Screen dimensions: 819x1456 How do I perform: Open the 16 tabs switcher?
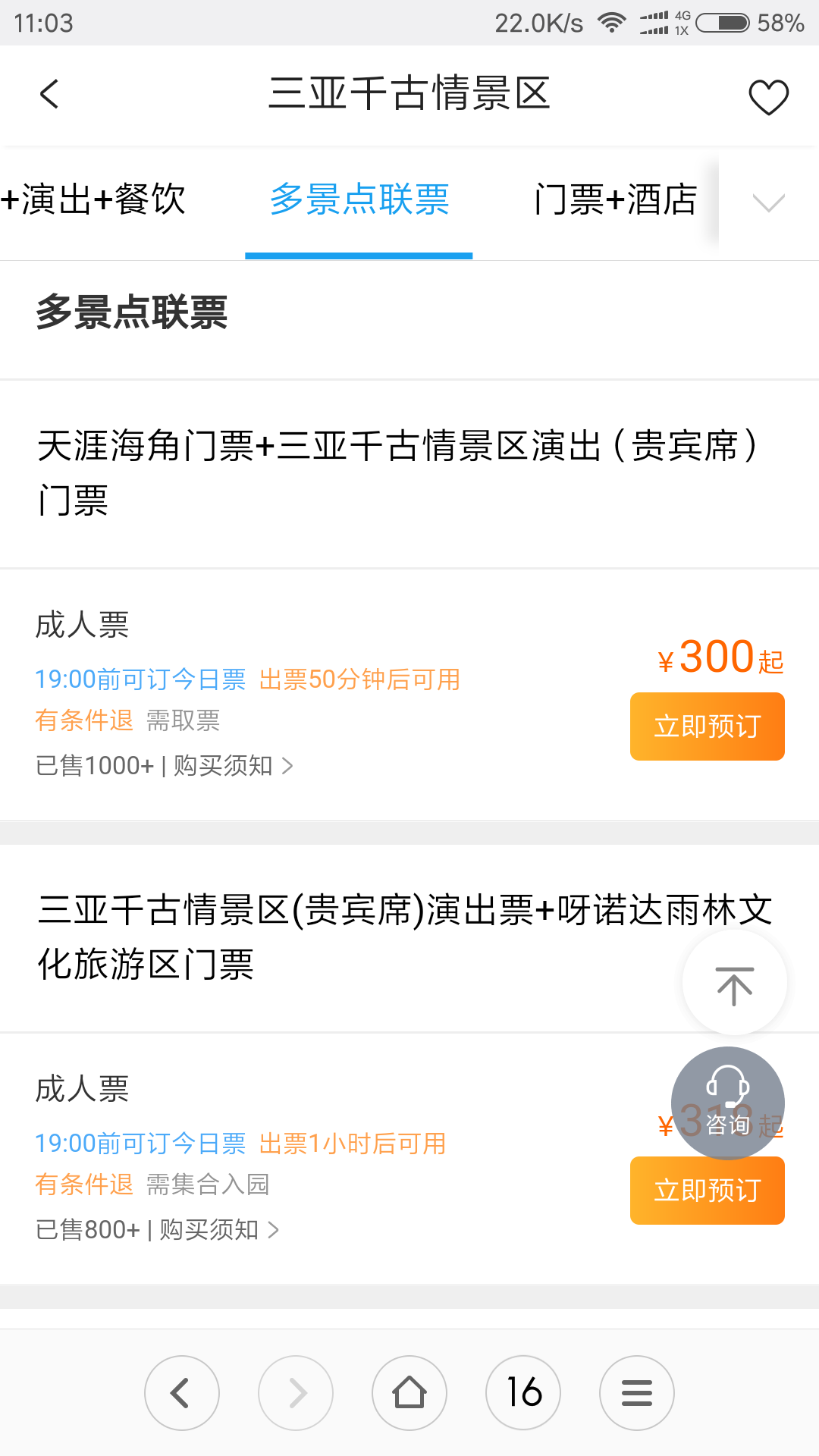click(x=523, y=1393)
